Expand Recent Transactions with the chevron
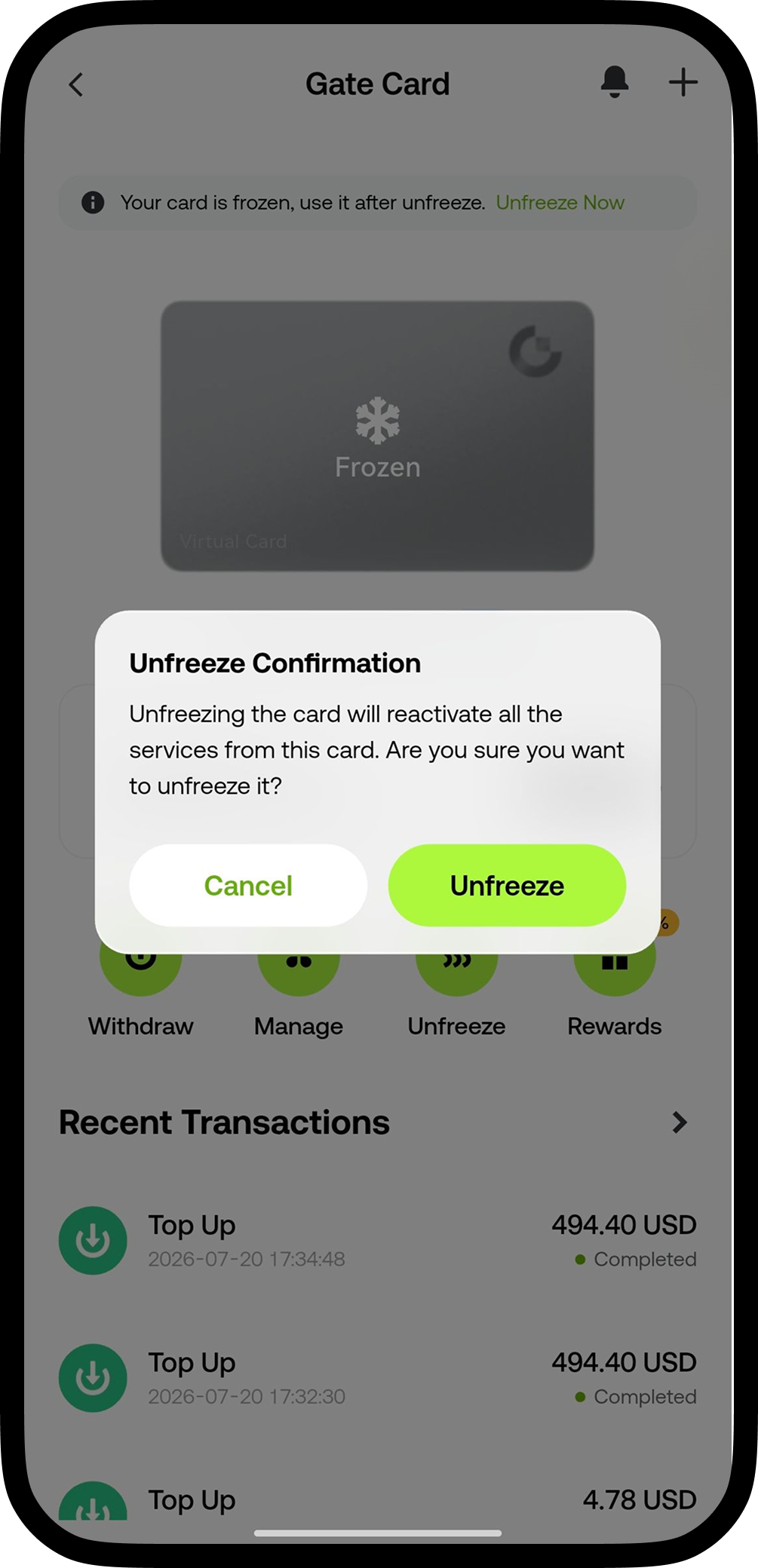This screenshot has width=758, height=1568. 680,1122
